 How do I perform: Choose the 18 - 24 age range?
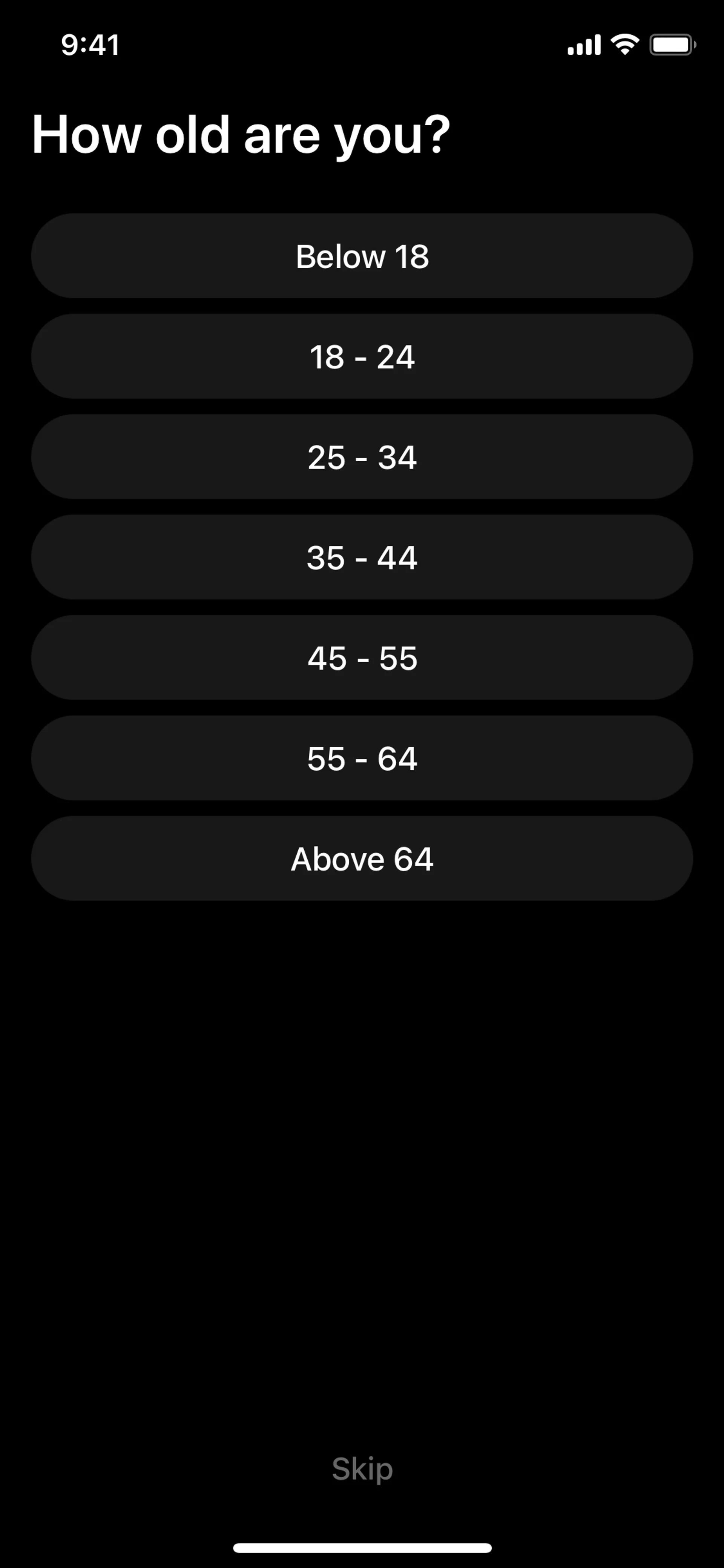pos(362,356)
